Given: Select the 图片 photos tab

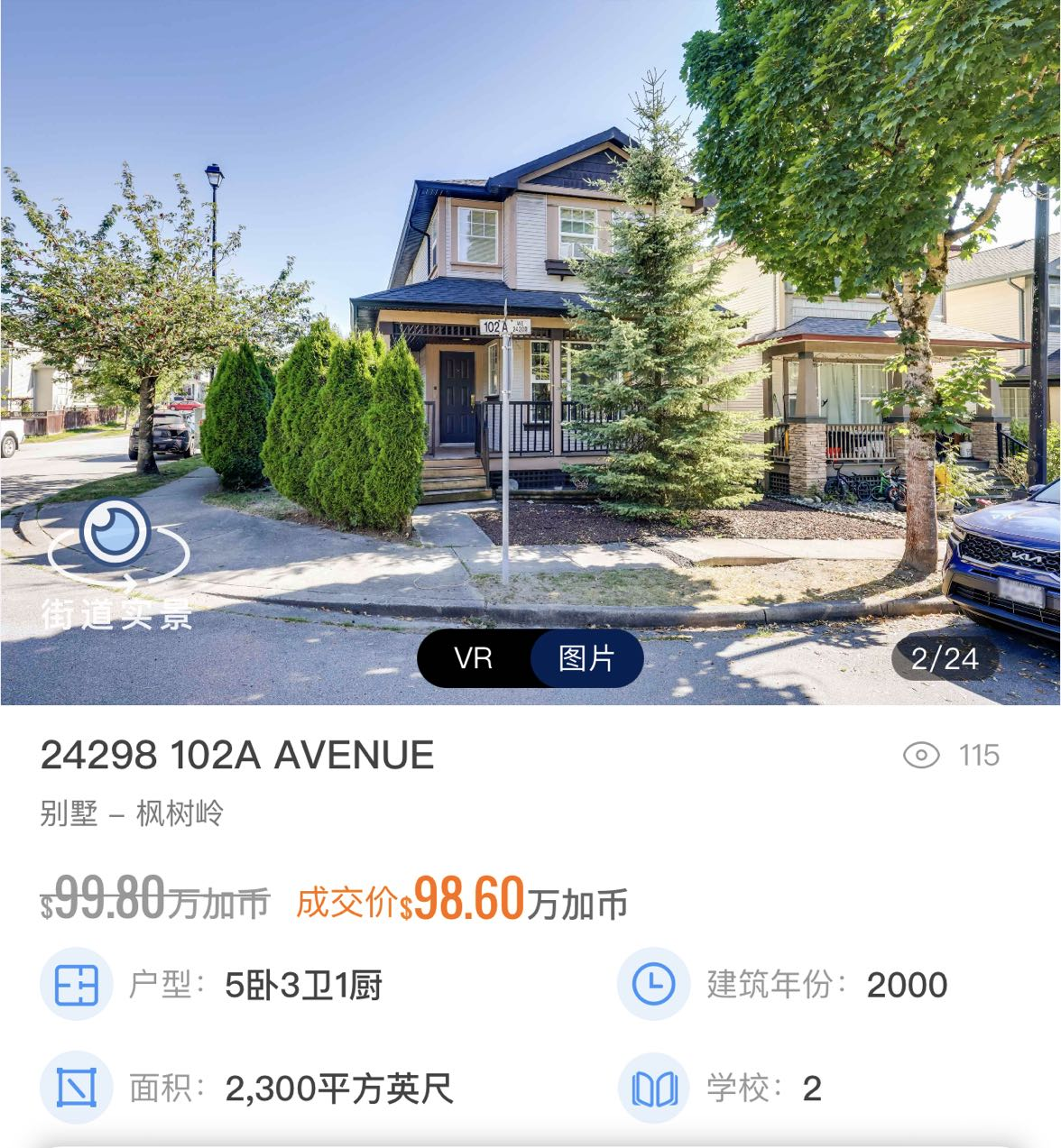Looking at the screenshot, I should (x=586, y=658).
